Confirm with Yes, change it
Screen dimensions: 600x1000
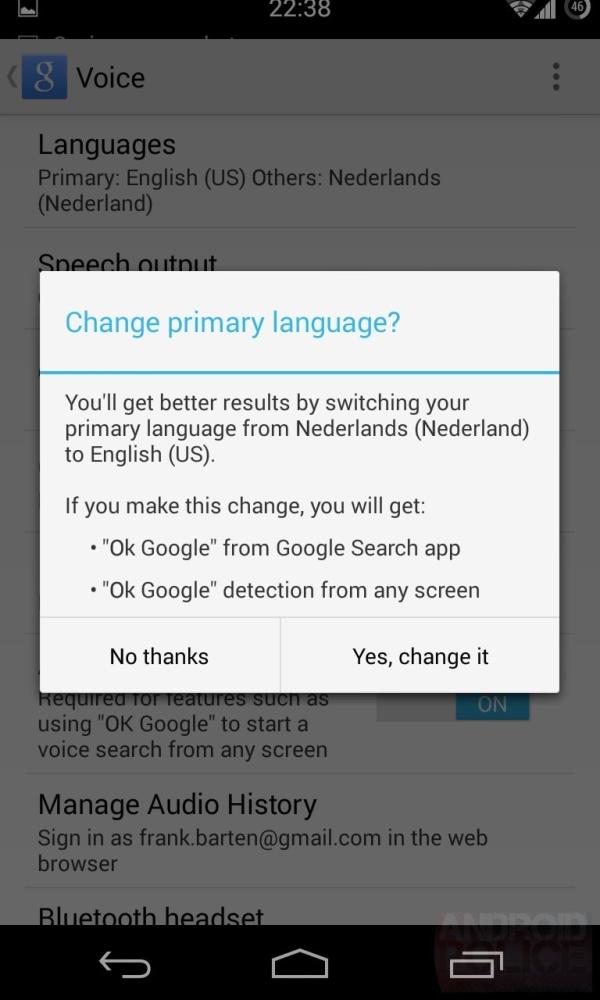[420, 656]
